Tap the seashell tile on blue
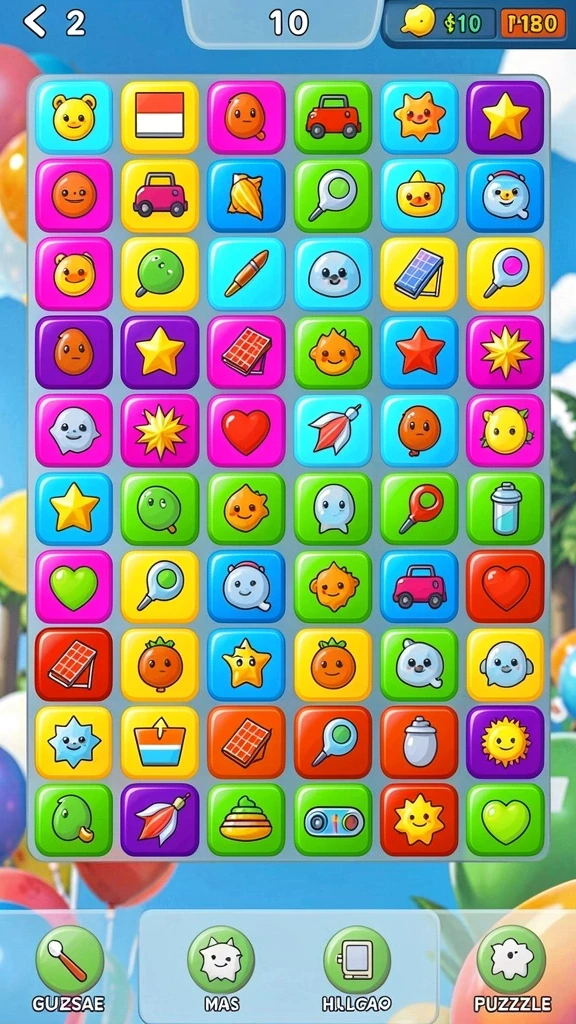This screenshot has width=576, height=1024. pyautogui.click(x=246, y=196)
